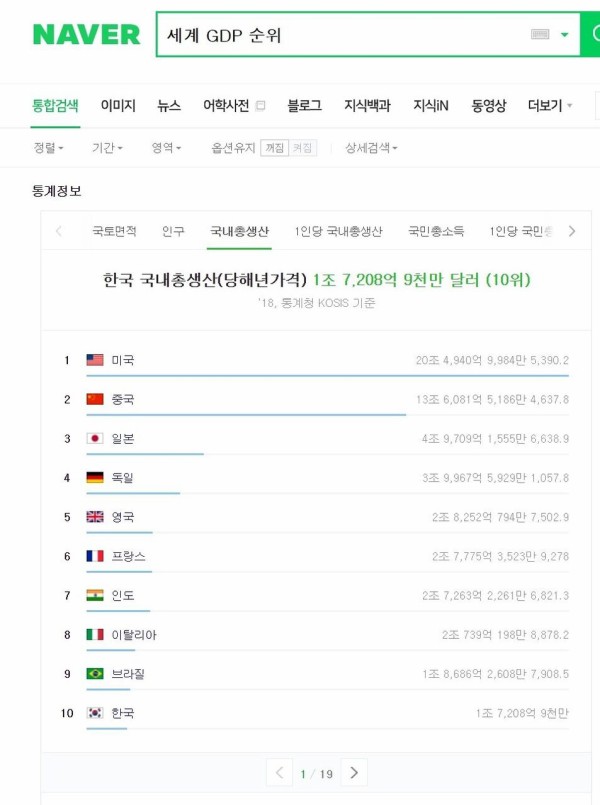Open the NAVER home logo link
The image size is (600, 805).
86,35
